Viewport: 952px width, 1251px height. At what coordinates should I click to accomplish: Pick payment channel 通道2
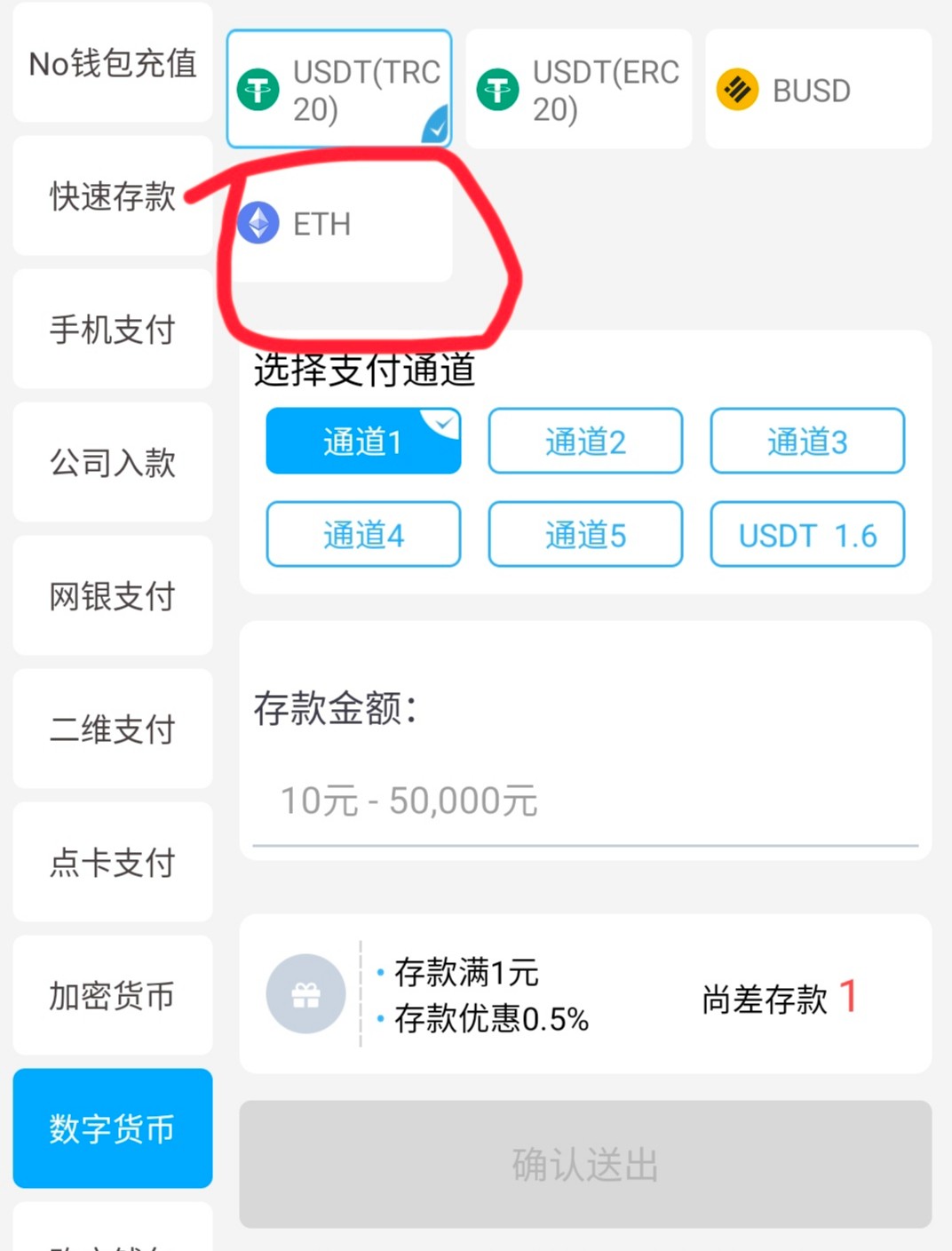pyautogui.click(x=585, y=442)
